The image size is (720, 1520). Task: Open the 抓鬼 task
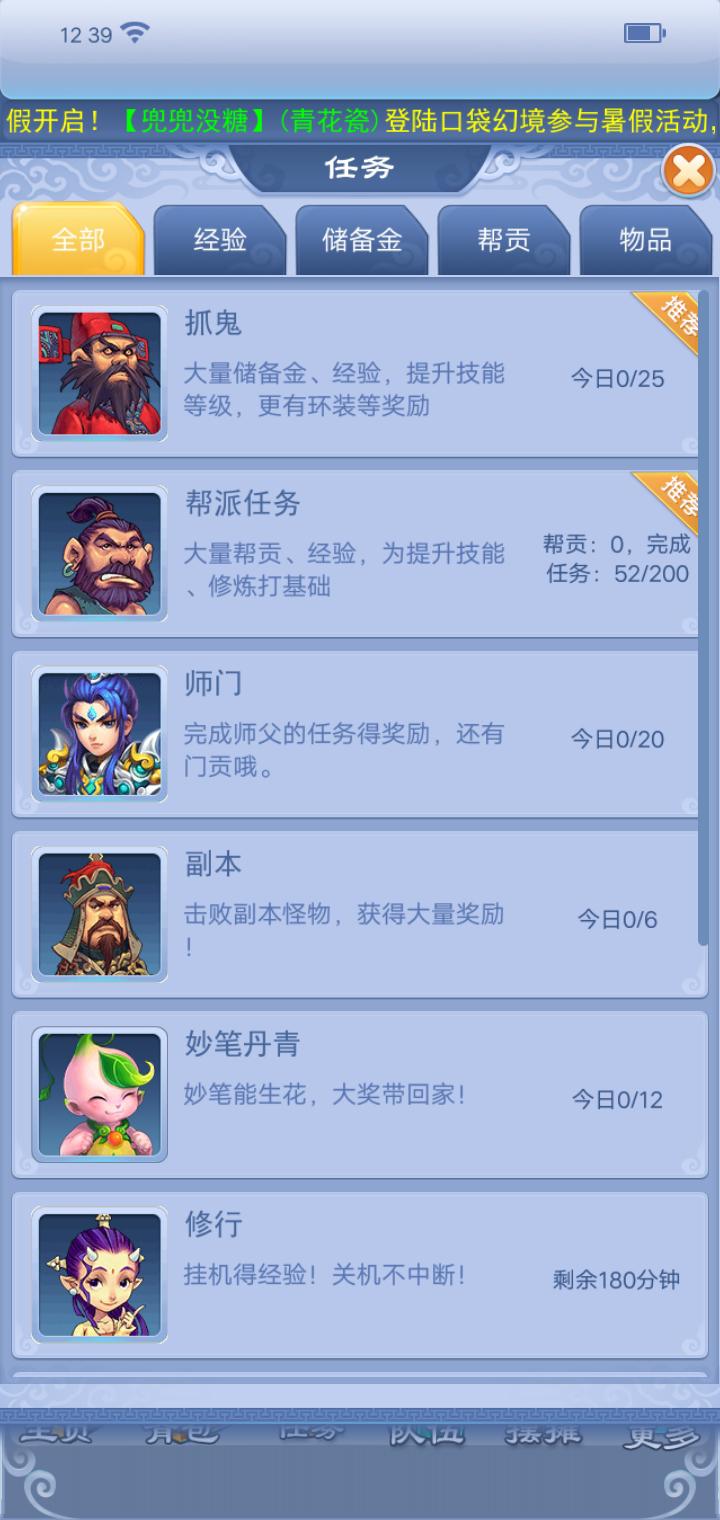360,375
